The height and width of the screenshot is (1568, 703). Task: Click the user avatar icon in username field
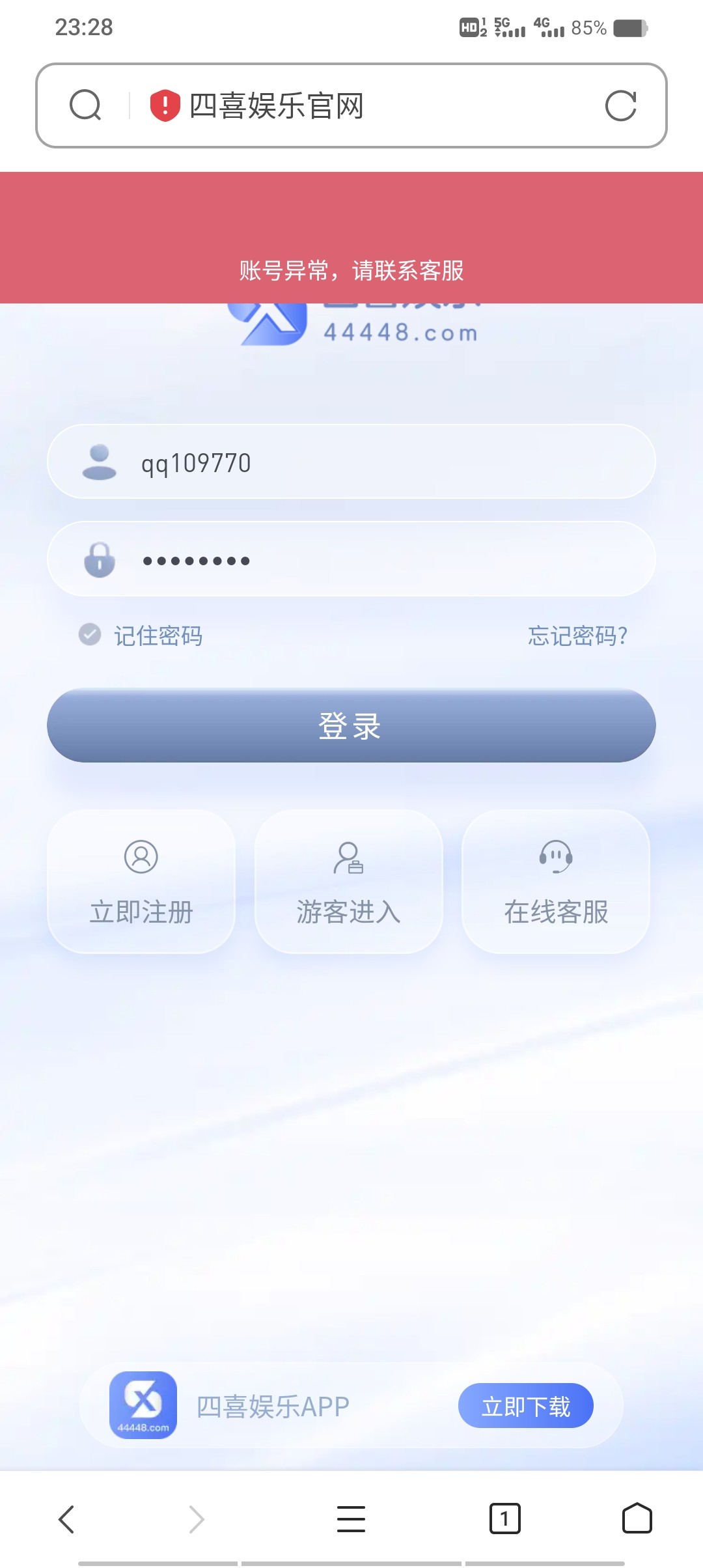point(98,461)
